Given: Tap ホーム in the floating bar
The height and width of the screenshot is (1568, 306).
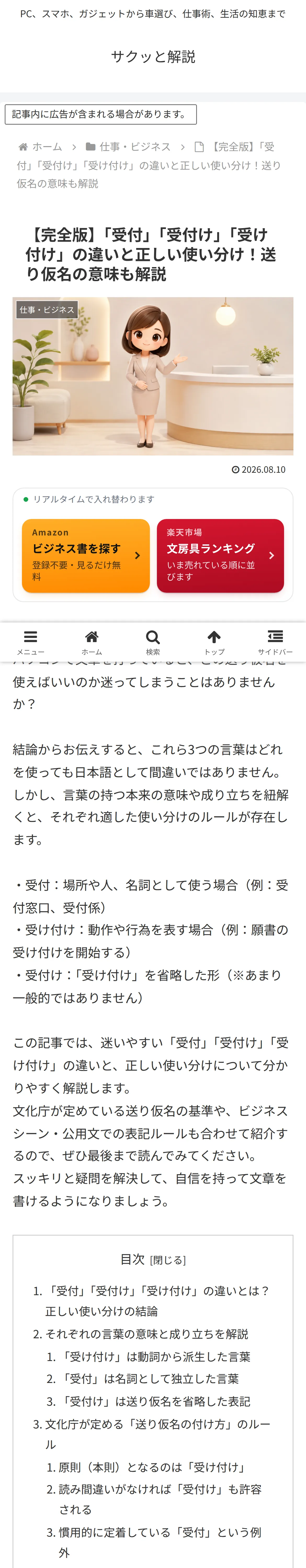Looking at the screenshot, I should 92,642.
